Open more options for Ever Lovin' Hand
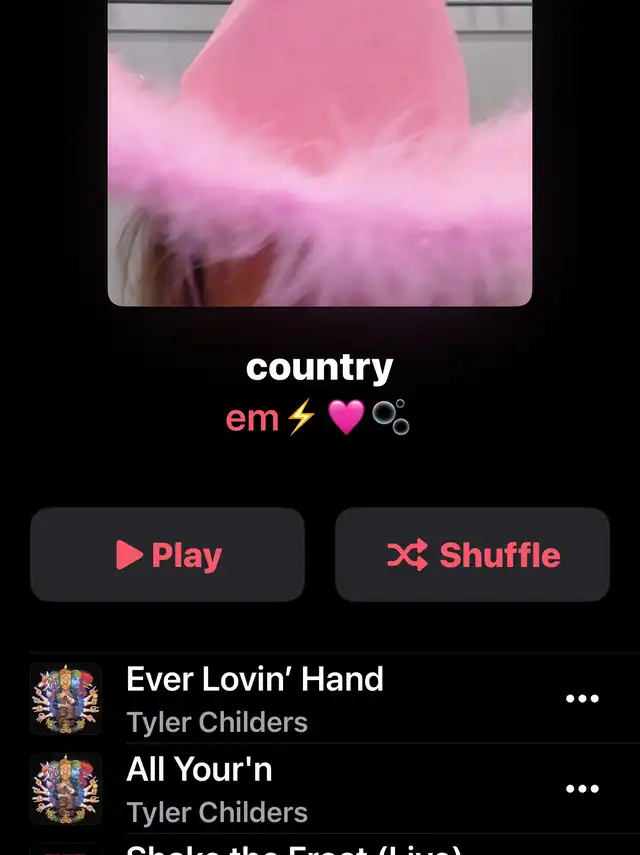 582,699
